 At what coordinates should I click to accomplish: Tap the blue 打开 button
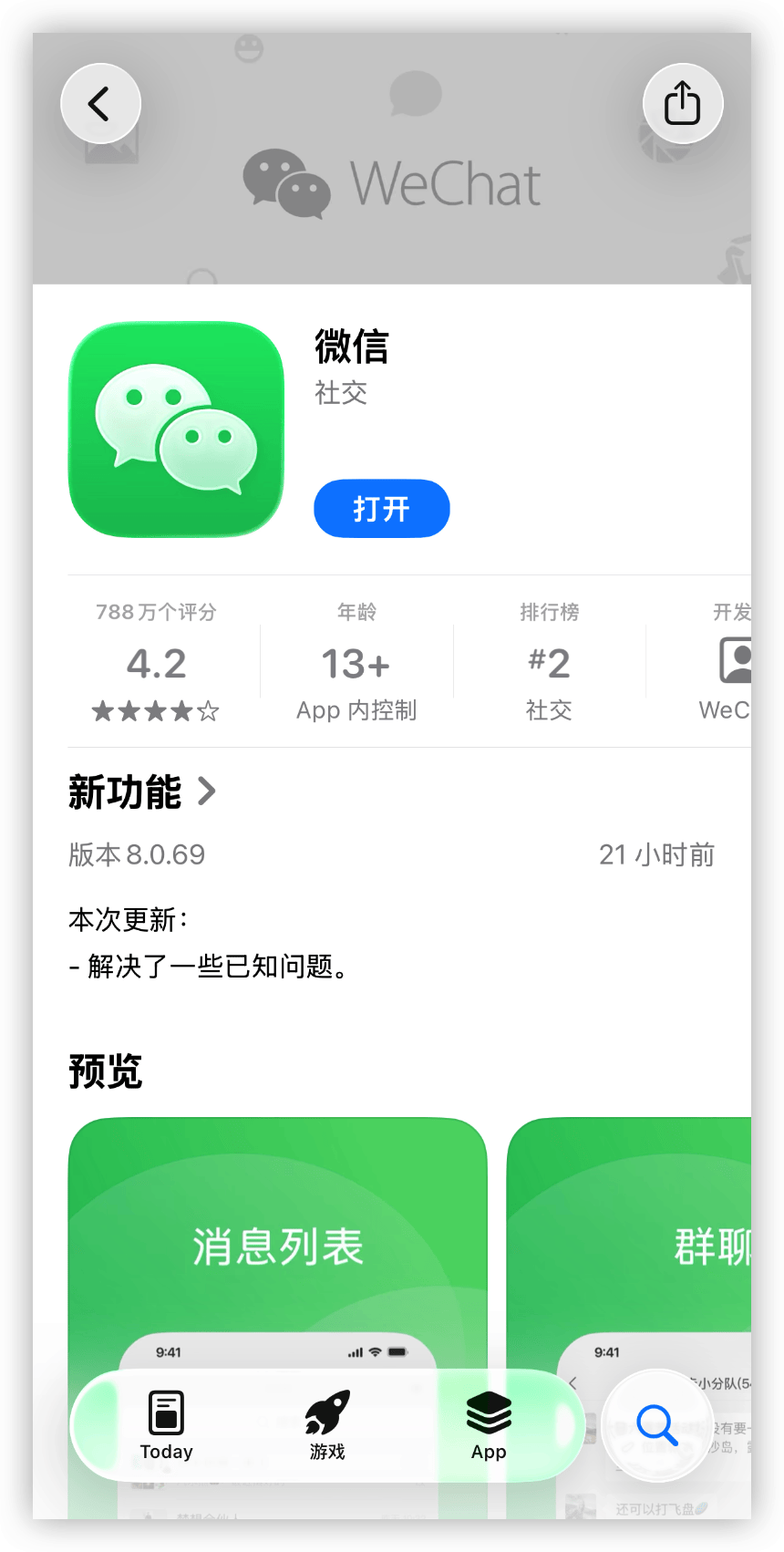point(381,509)
